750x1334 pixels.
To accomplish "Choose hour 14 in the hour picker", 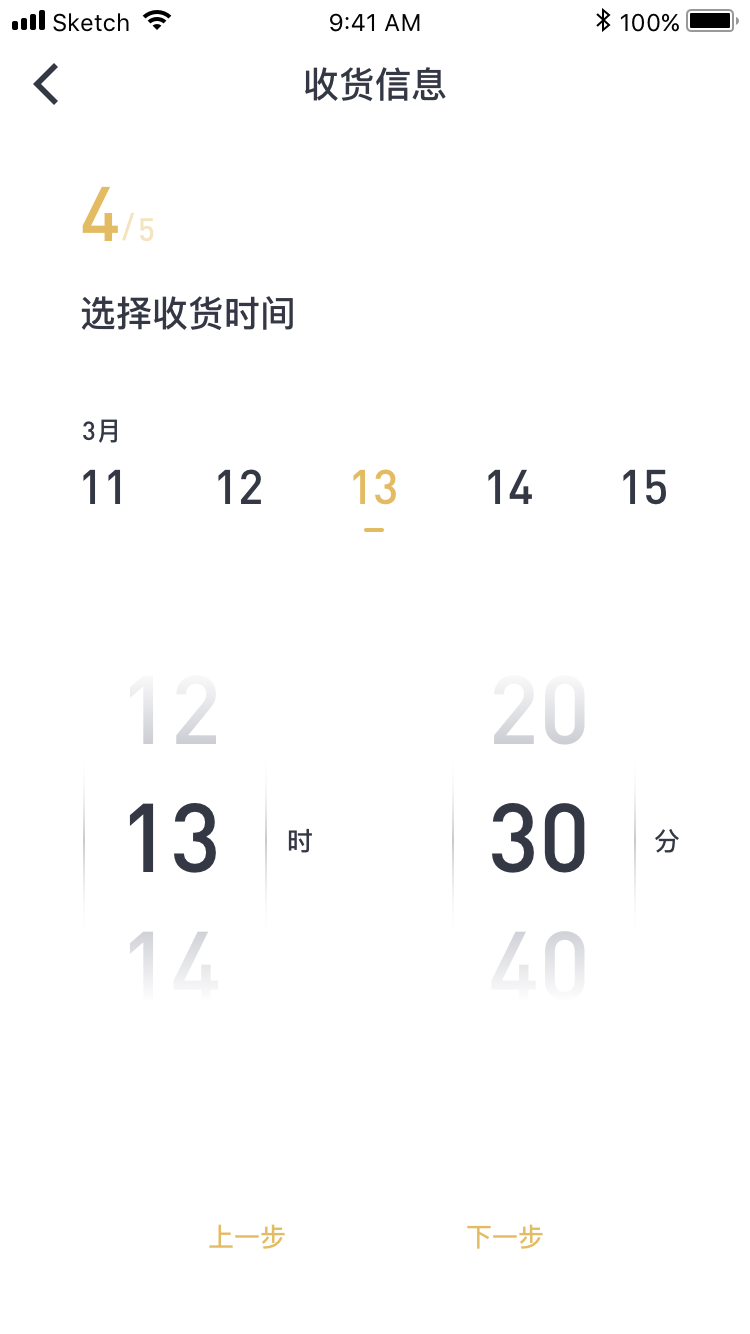I will point(173,965).
